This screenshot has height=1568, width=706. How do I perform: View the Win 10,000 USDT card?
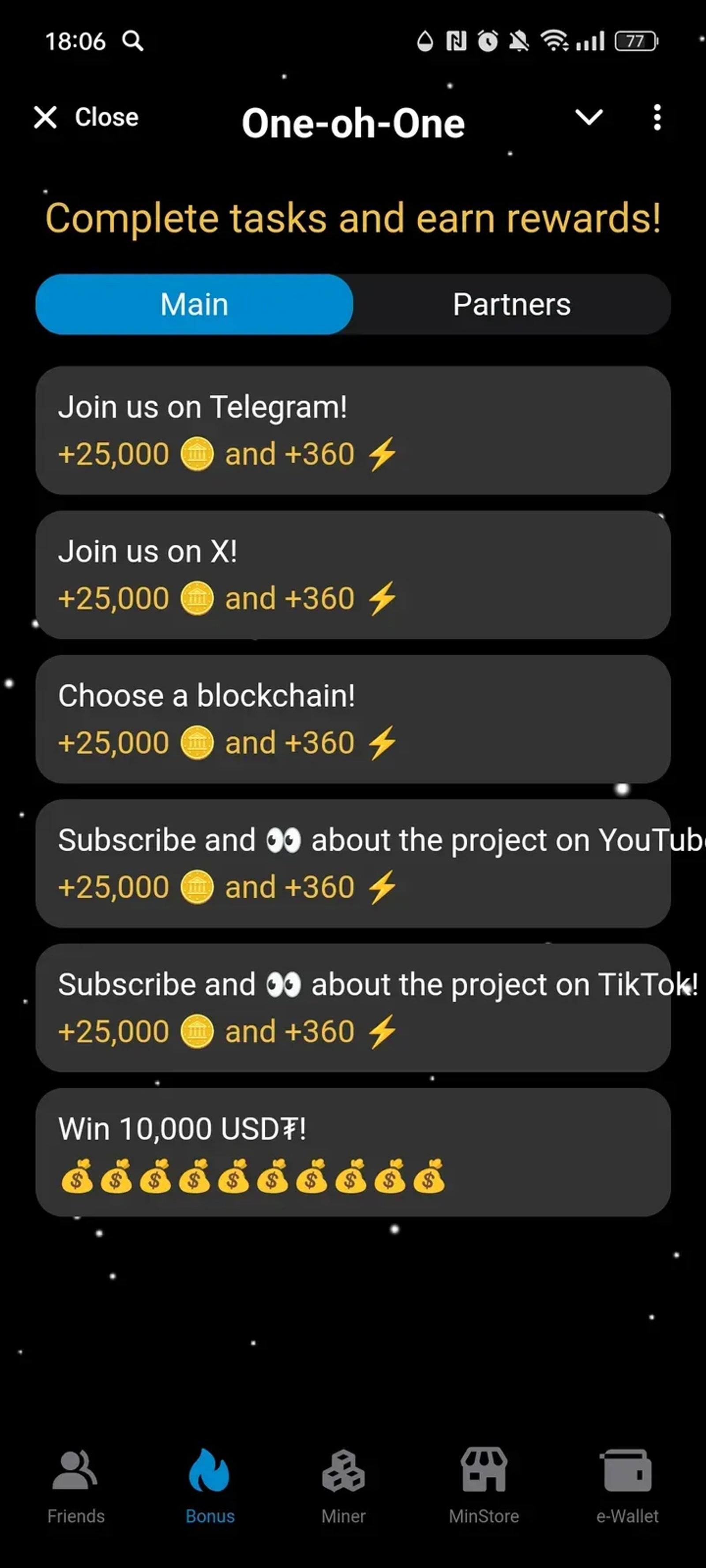click(353, 1152)
